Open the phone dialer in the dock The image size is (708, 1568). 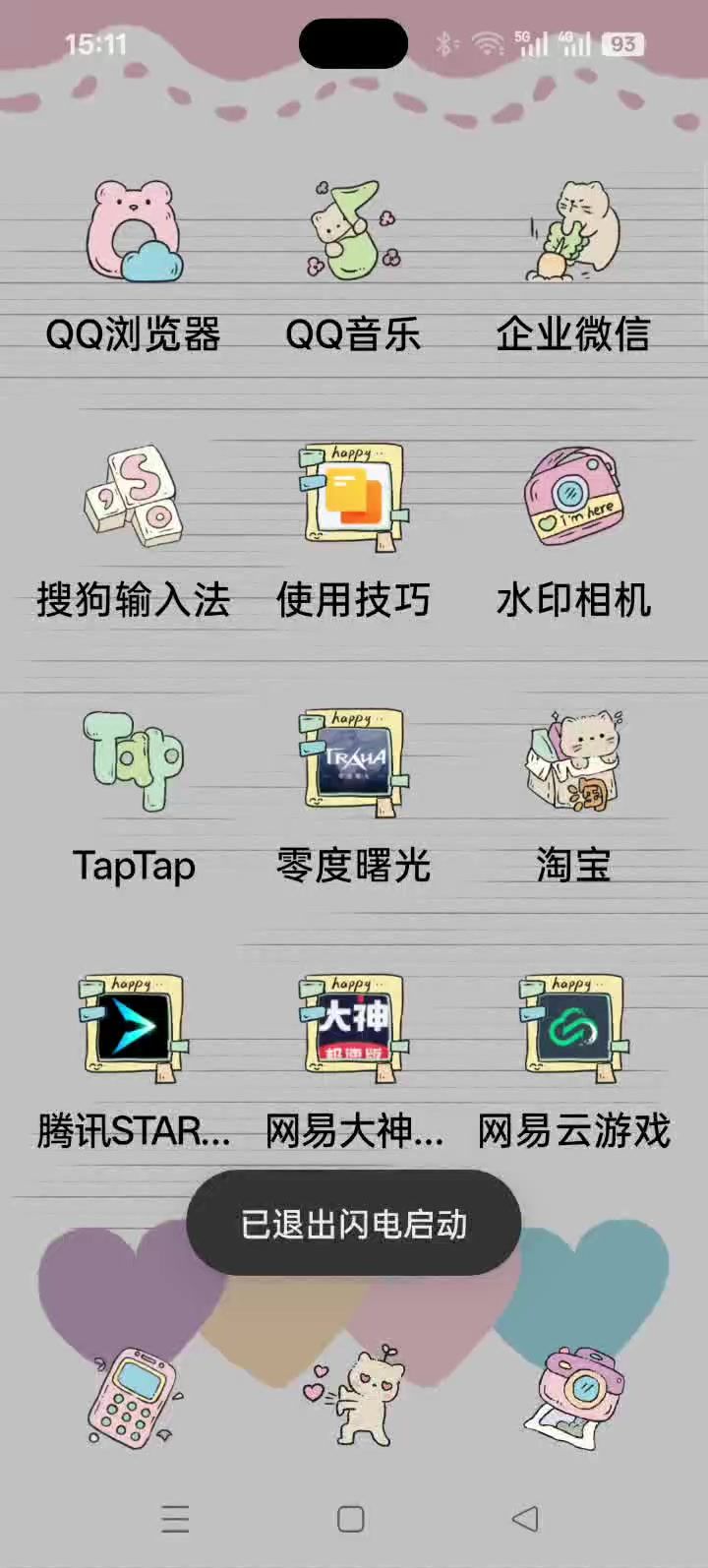coord(134,1397)
